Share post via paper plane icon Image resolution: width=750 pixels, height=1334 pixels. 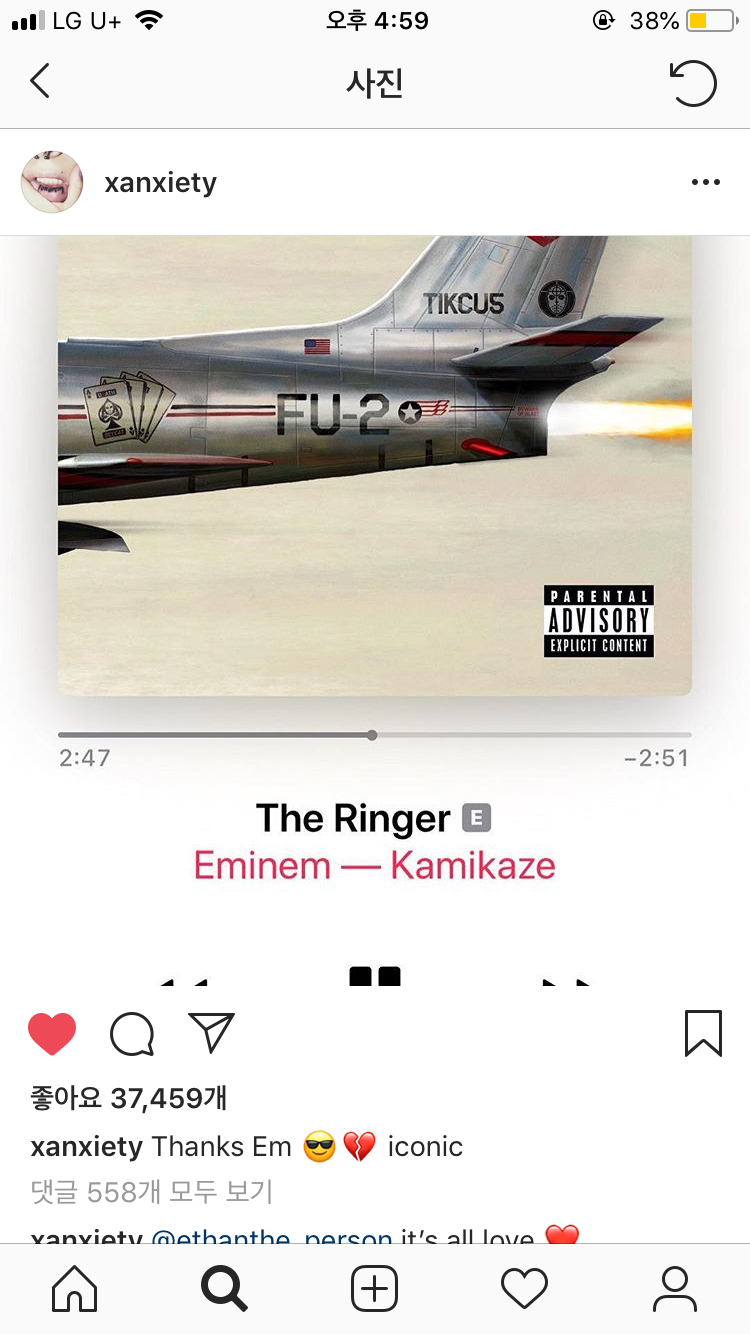pos(211,1033)
